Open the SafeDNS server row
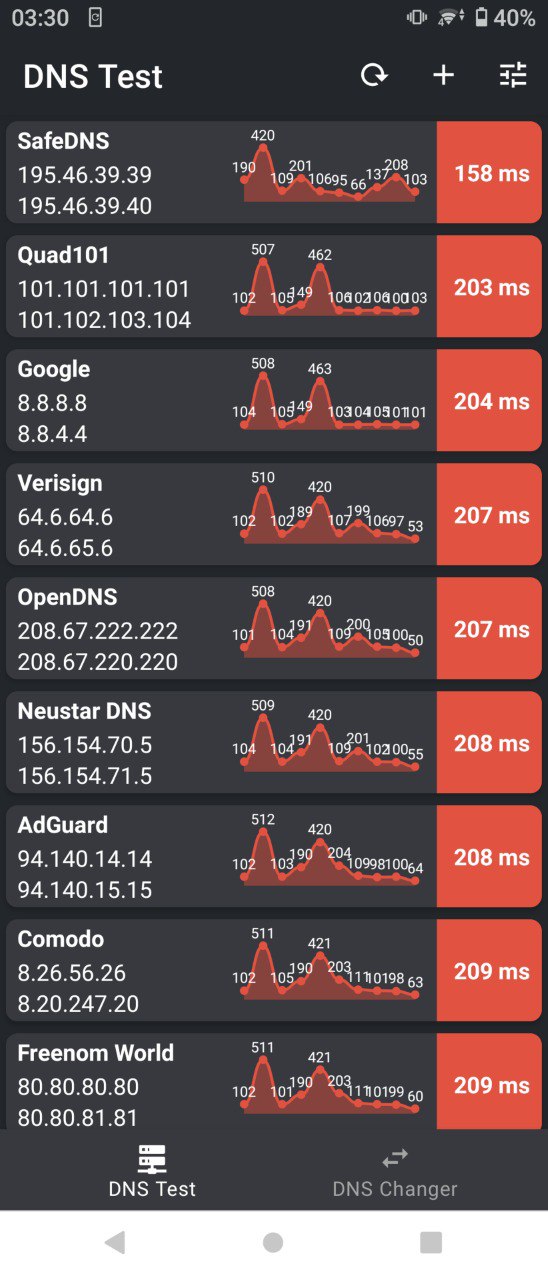The width and height of the screenshot is (548, 1280). coord(274,173)
